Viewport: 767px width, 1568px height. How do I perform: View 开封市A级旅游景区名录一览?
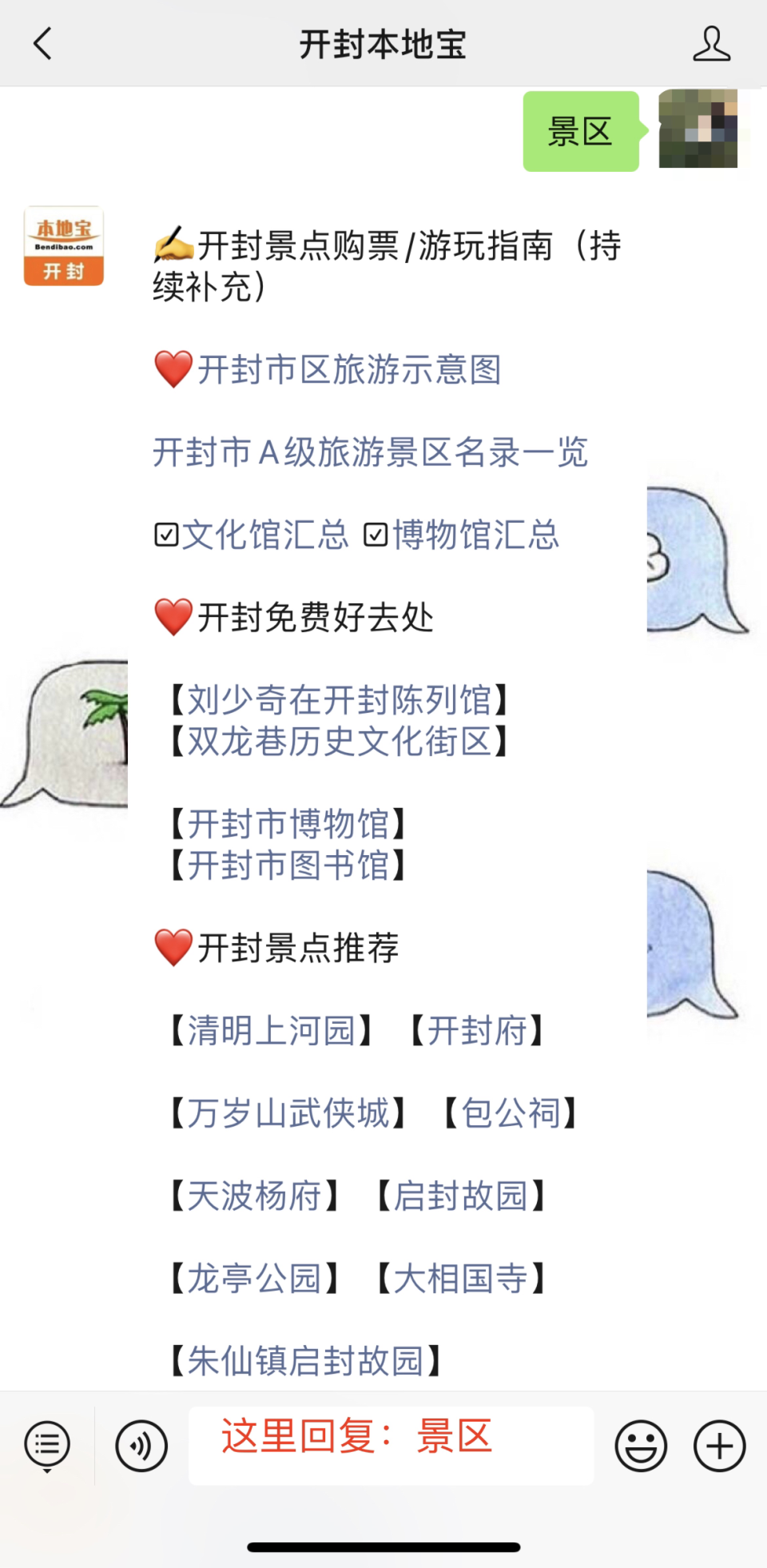click(369, 453)
